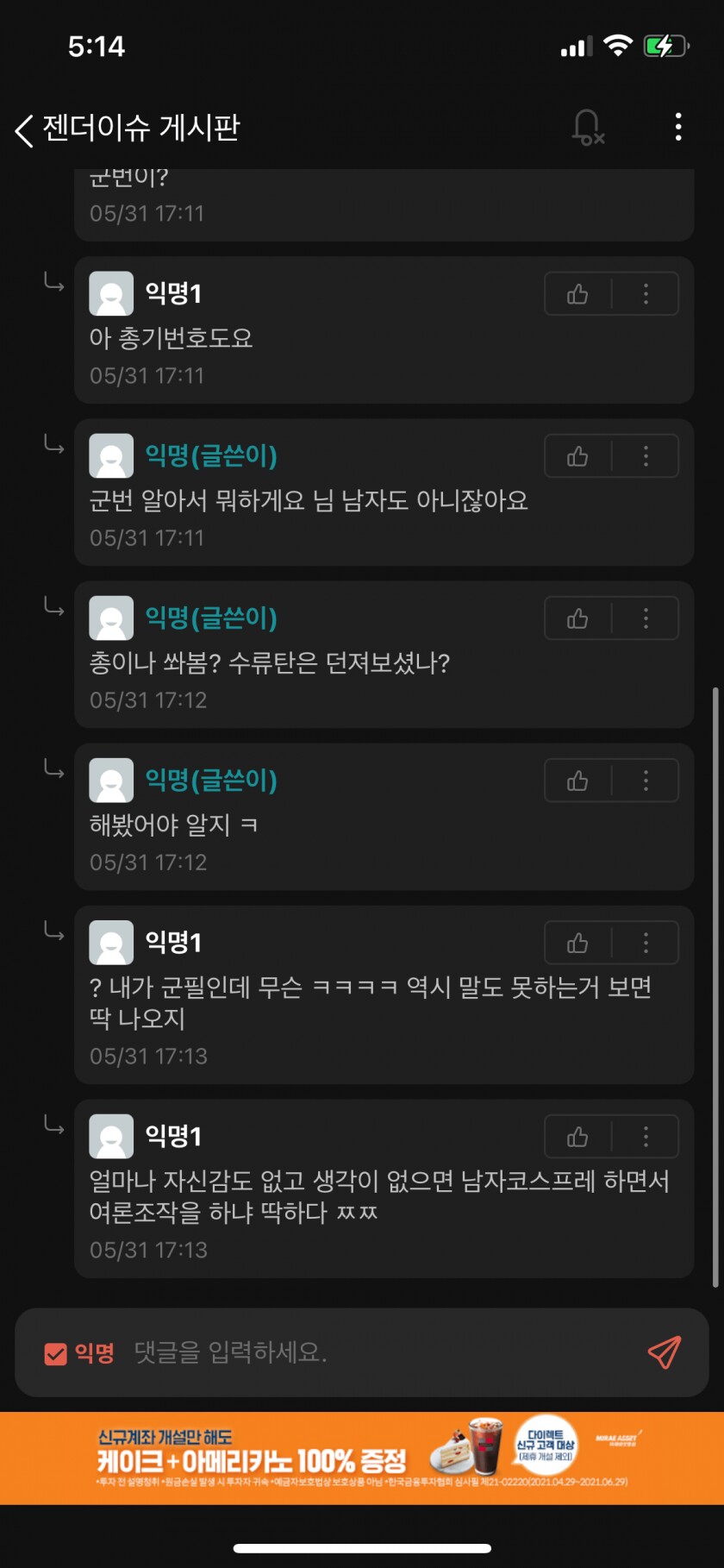The width and height of the screenshot is (724, 1568).
Task: Go back from 젠더이슈 게시판
Action: point(25,129)
